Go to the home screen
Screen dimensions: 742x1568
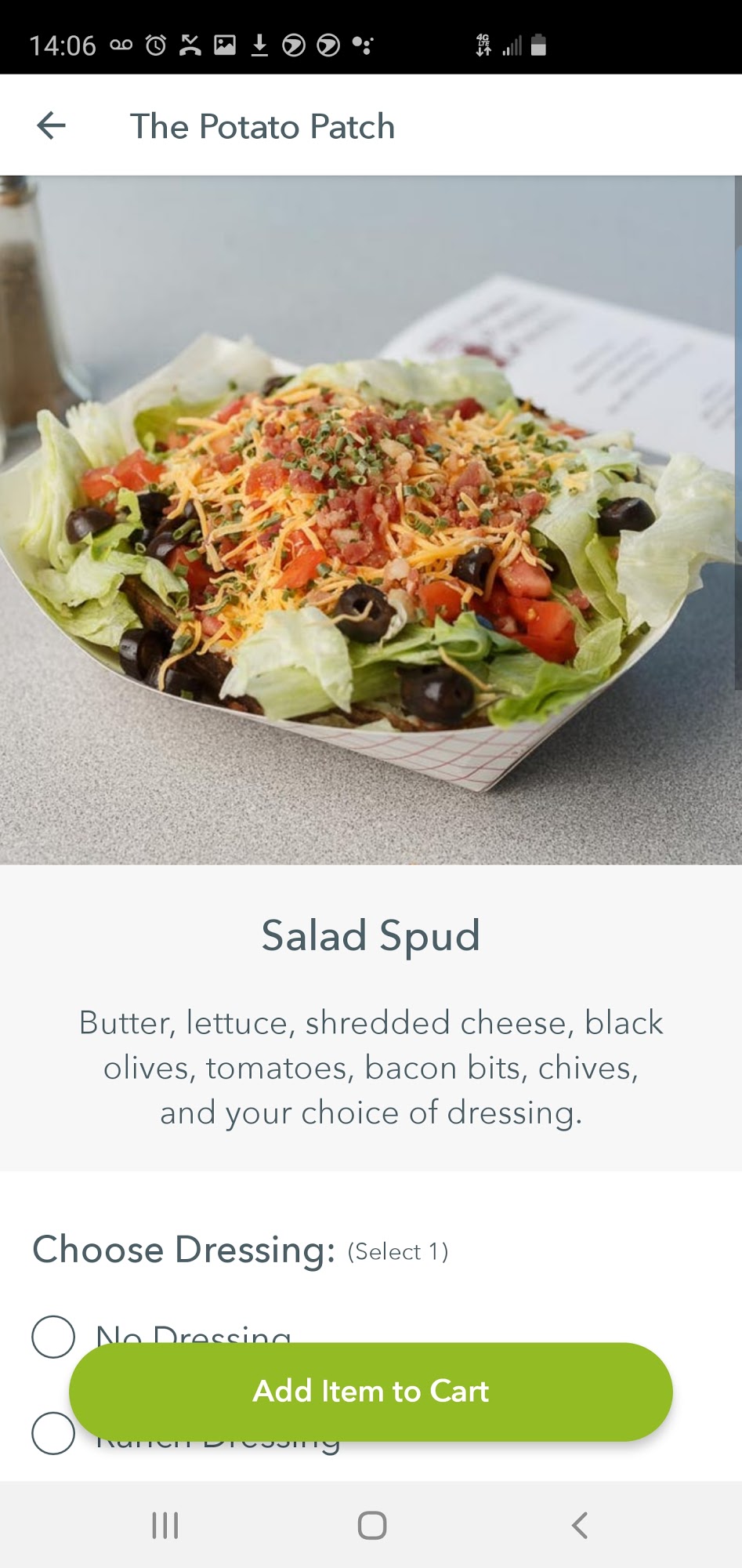pos(371,1525)
